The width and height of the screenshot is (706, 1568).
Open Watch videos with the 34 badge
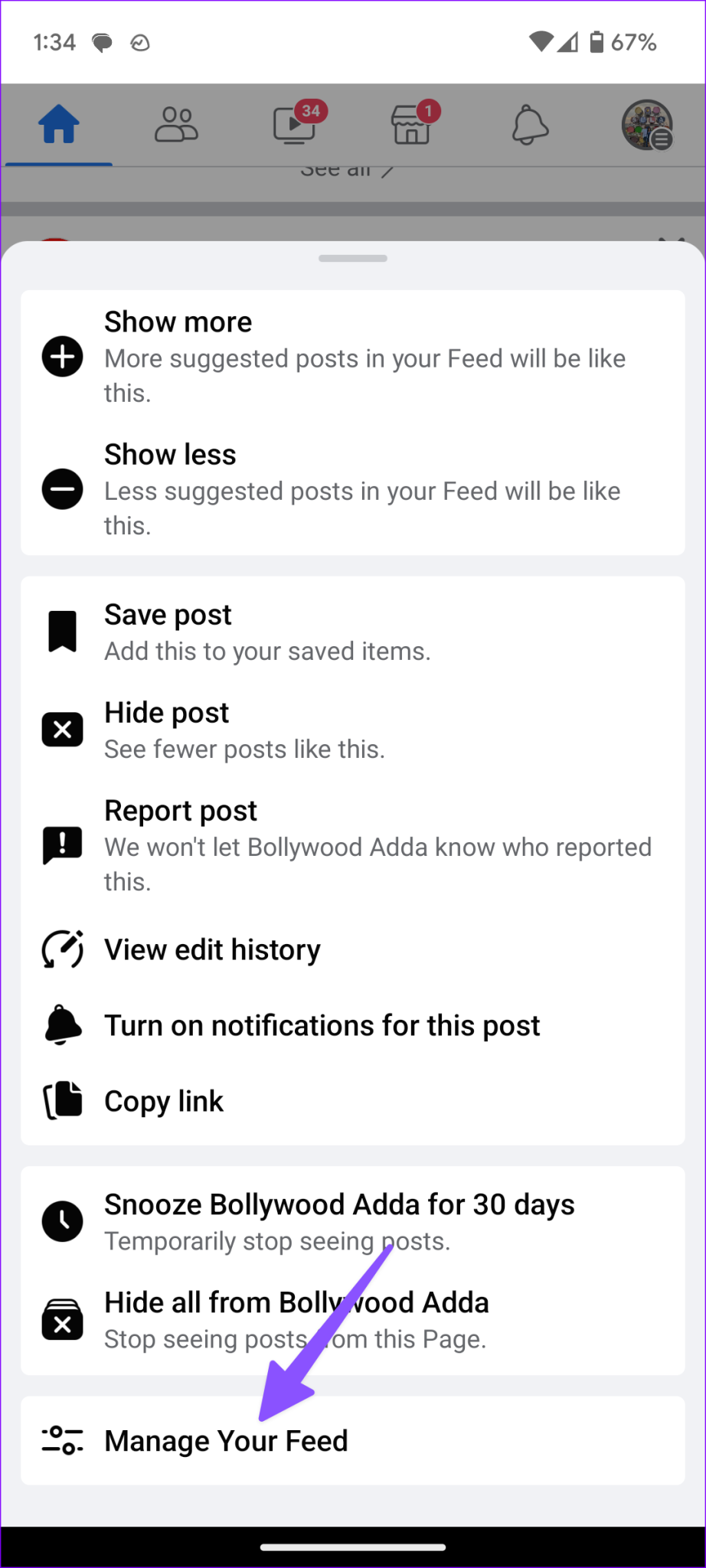pos(294,126)
